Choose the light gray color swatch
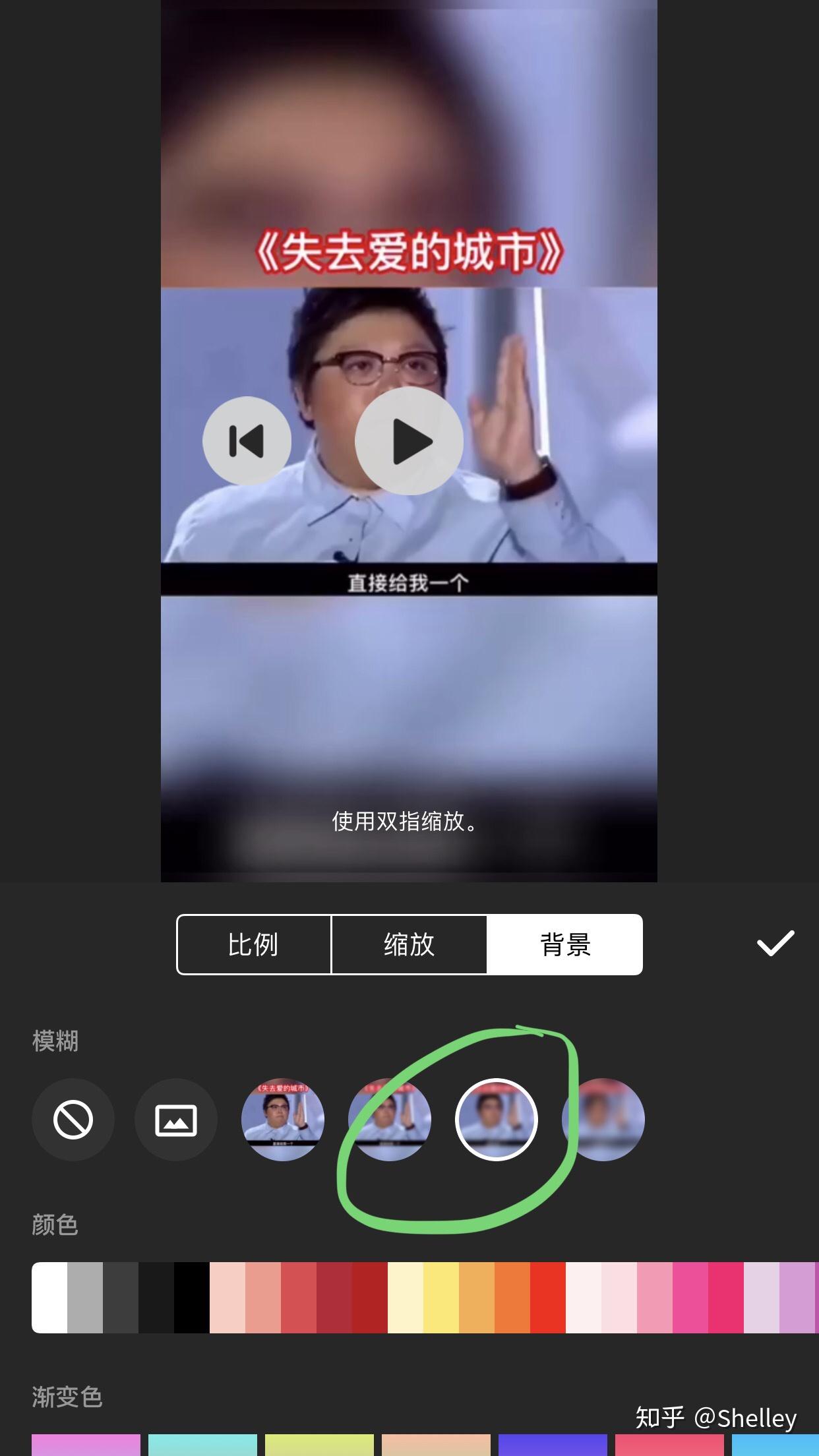Screen dimensions: 819x1456 [85, 1297]
